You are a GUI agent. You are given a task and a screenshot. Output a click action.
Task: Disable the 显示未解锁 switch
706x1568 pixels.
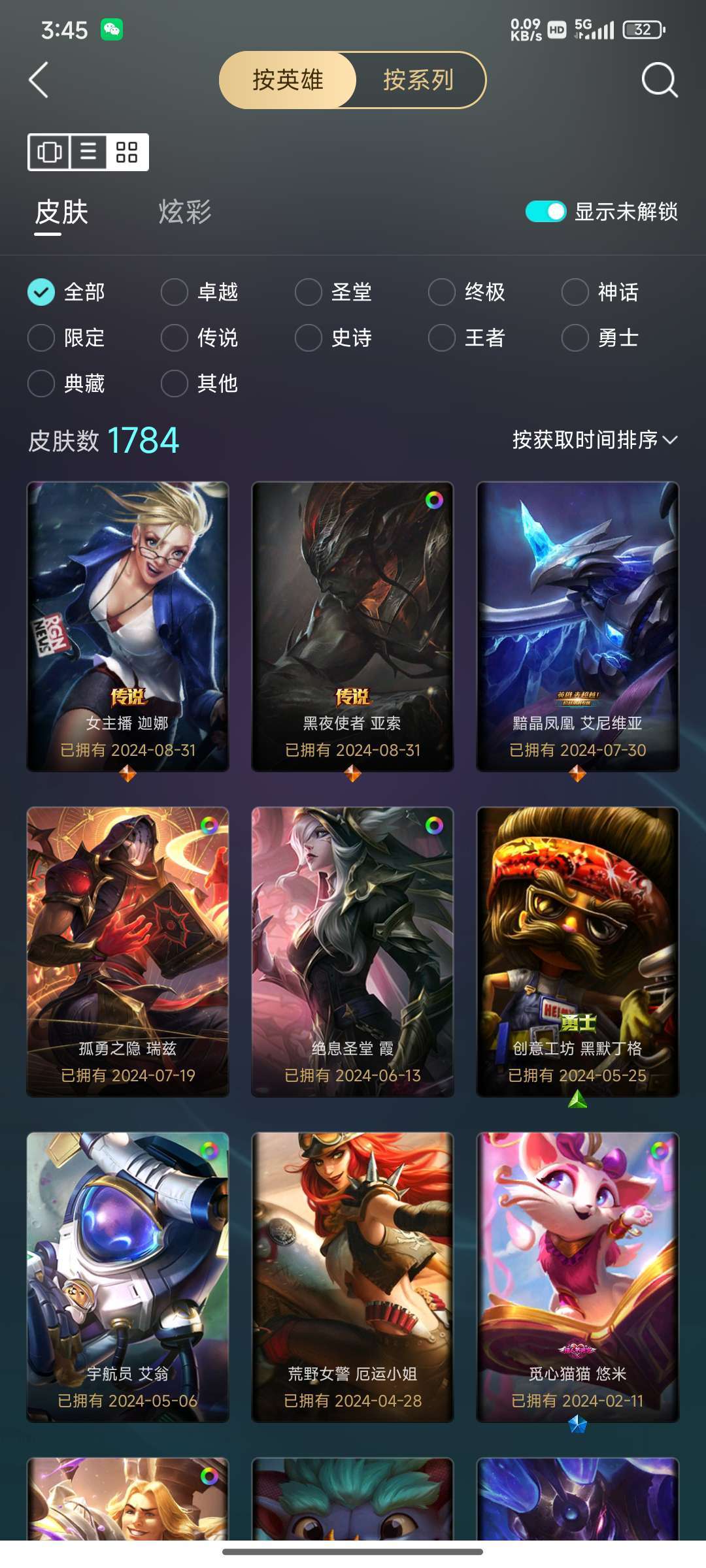(546, 210)
